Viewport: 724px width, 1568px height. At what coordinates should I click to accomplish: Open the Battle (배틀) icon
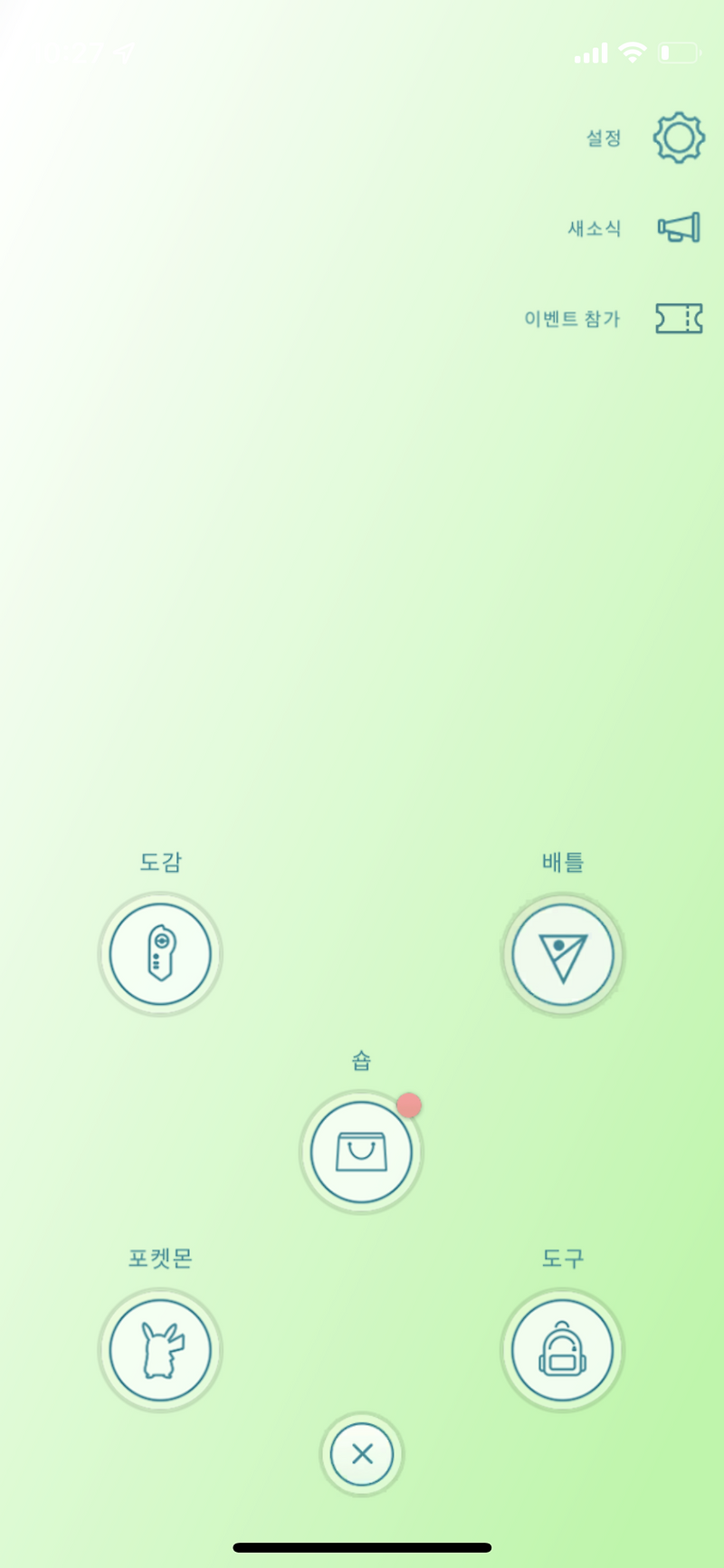click(x=563, y=953)
